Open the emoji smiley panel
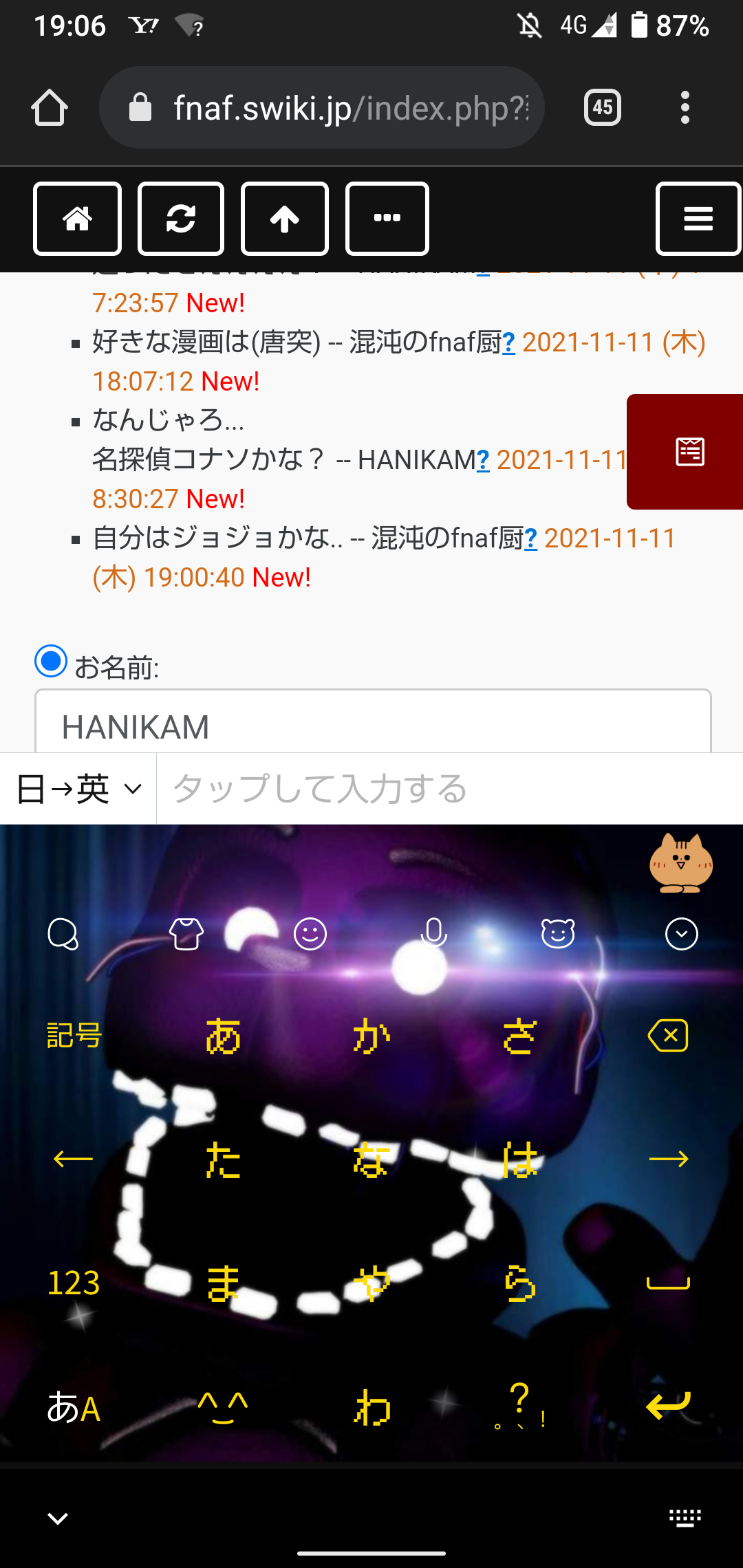Screen dimensions: 743x1568 [x=310, y=934]
